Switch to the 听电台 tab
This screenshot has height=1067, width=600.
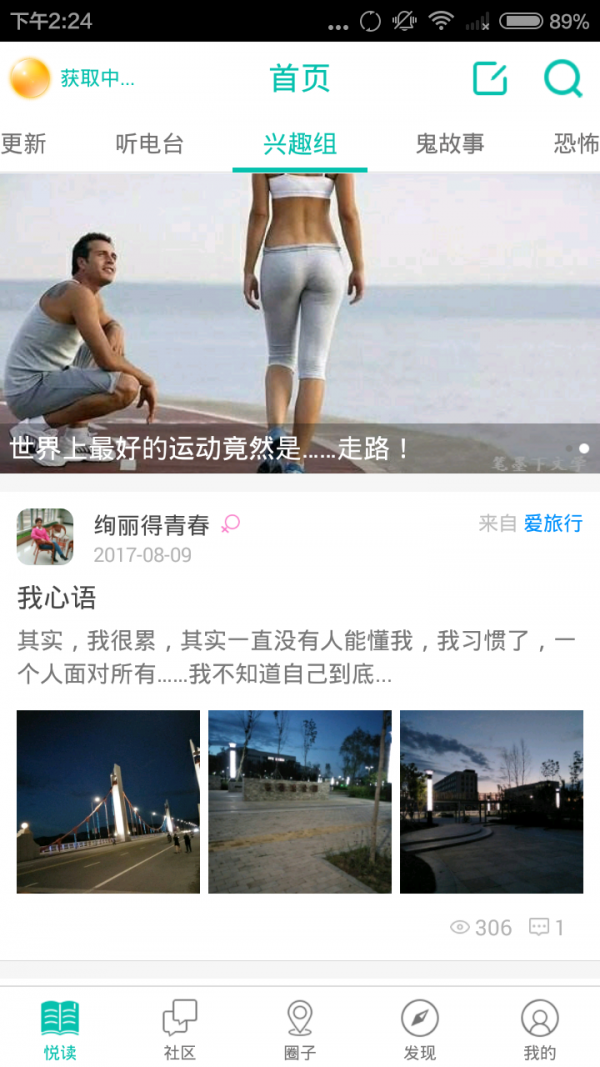[x=150, y=144]
